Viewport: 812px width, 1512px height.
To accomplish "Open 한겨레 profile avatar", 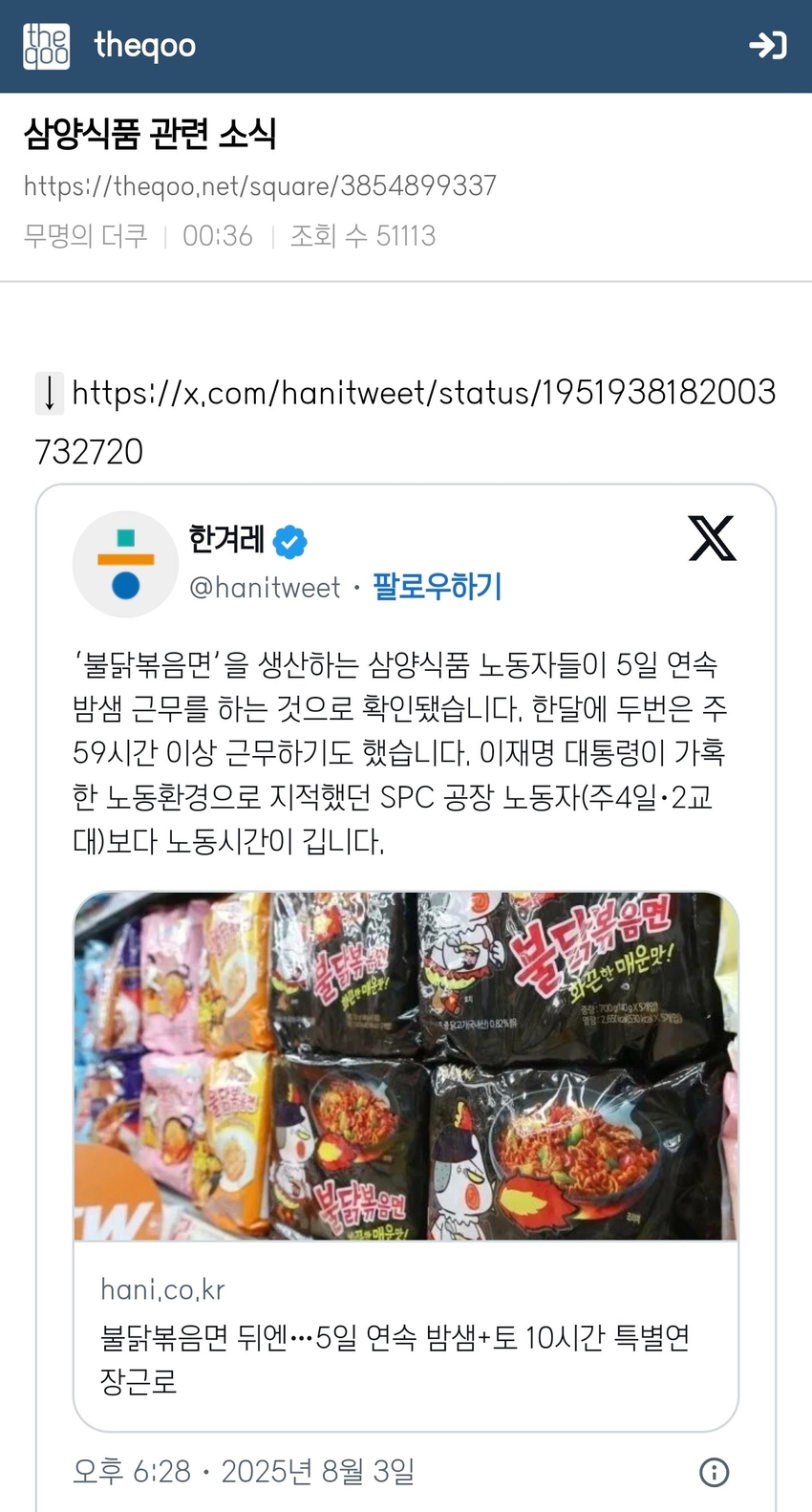I will (125, 564).
